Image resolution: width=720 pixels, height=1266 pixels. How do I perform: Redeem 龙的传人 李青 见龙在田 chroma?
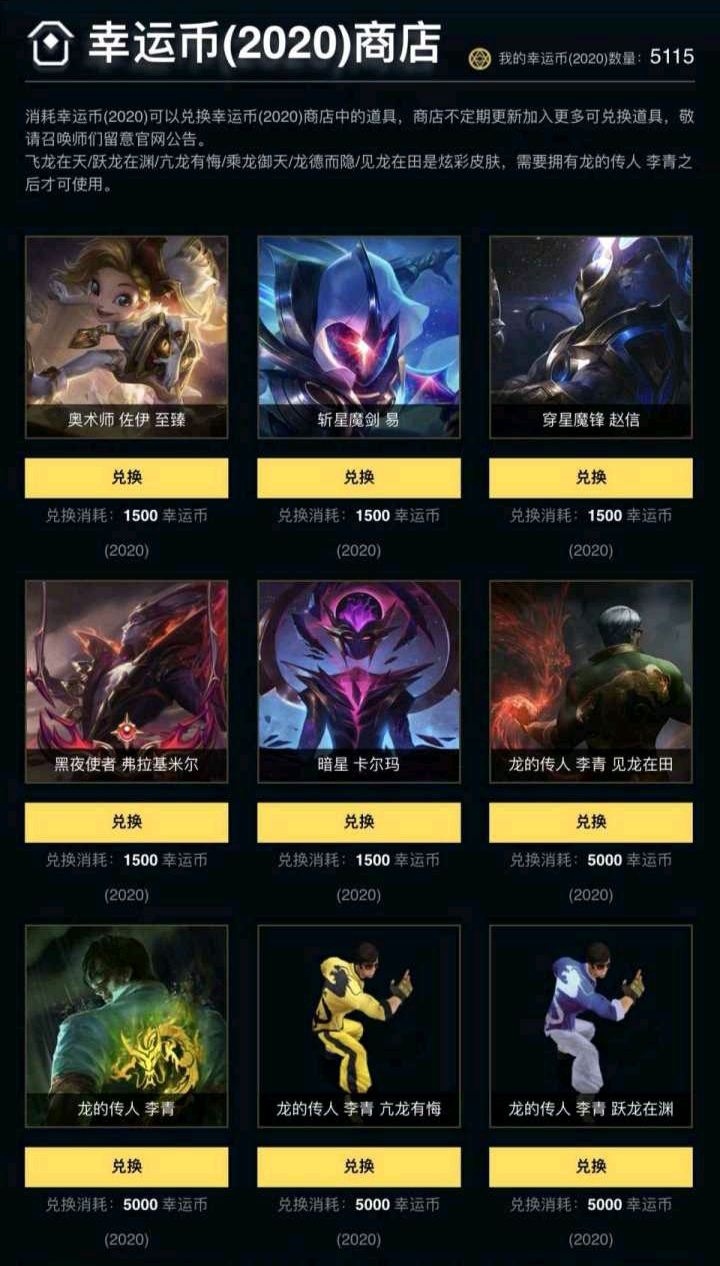[591, 822]
